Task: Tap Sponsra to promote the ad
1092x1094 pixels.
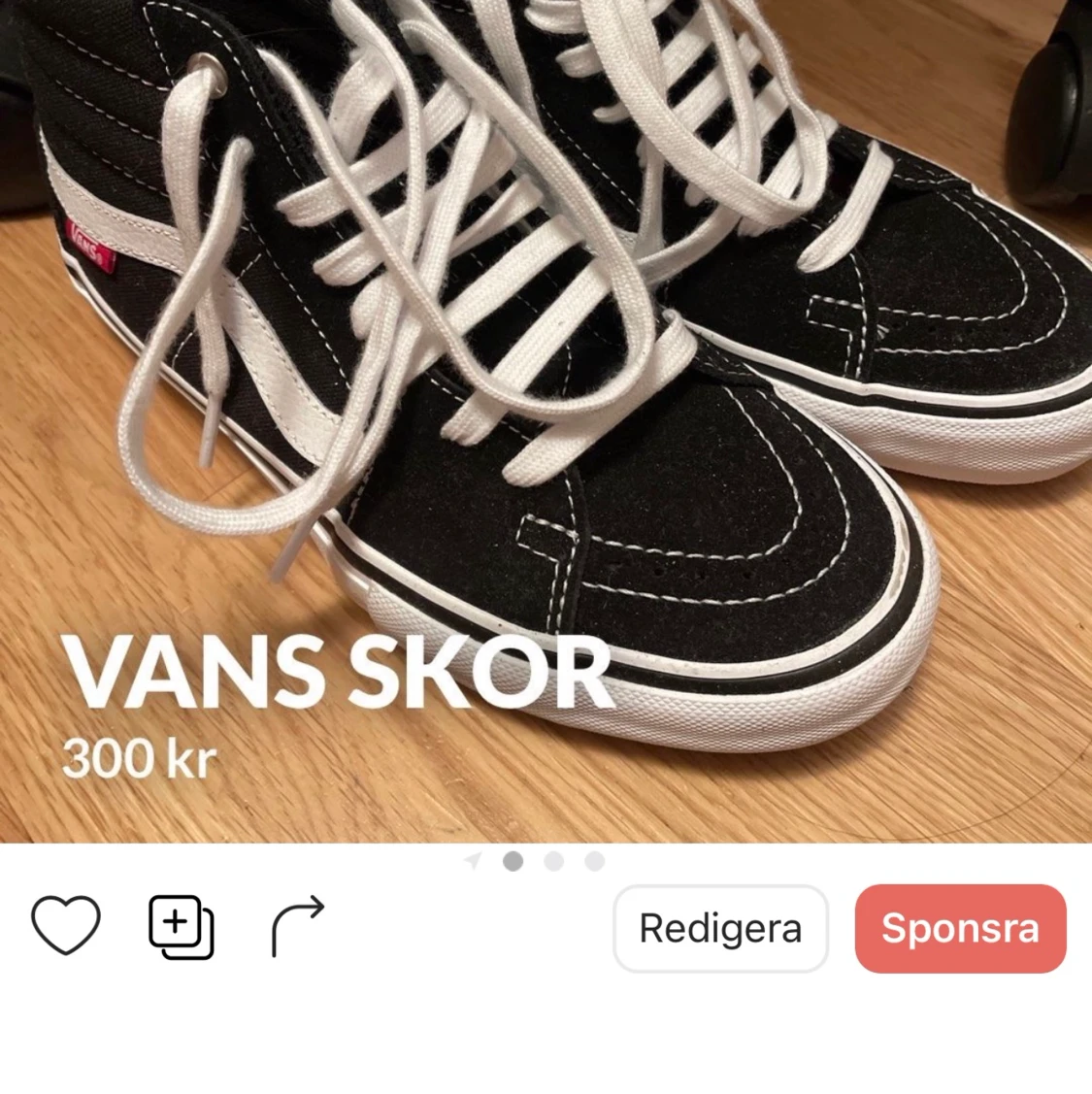Action: [960, 929]
